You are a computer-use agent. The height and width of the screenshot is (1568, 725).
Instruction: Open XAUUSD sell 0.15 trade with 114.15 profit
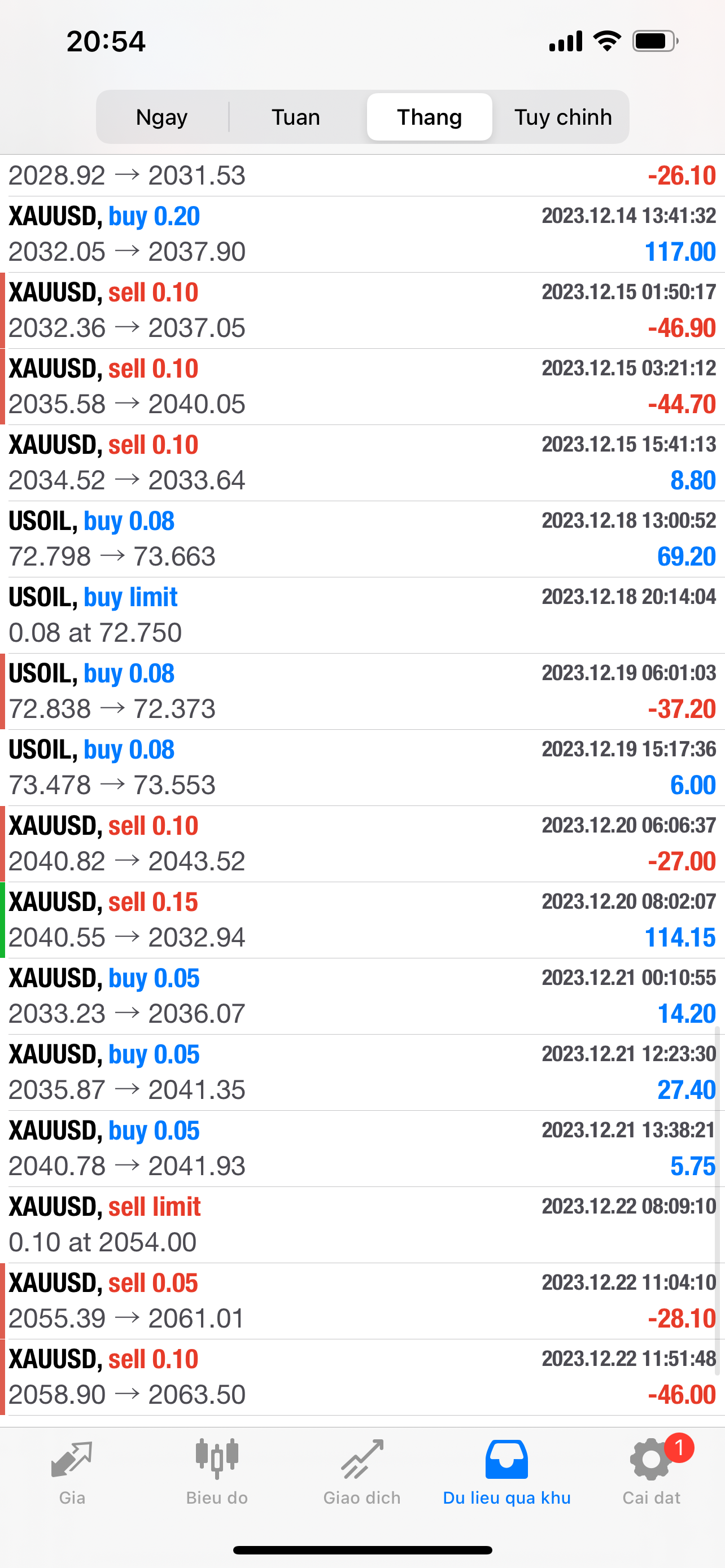(x=362, y=921)
